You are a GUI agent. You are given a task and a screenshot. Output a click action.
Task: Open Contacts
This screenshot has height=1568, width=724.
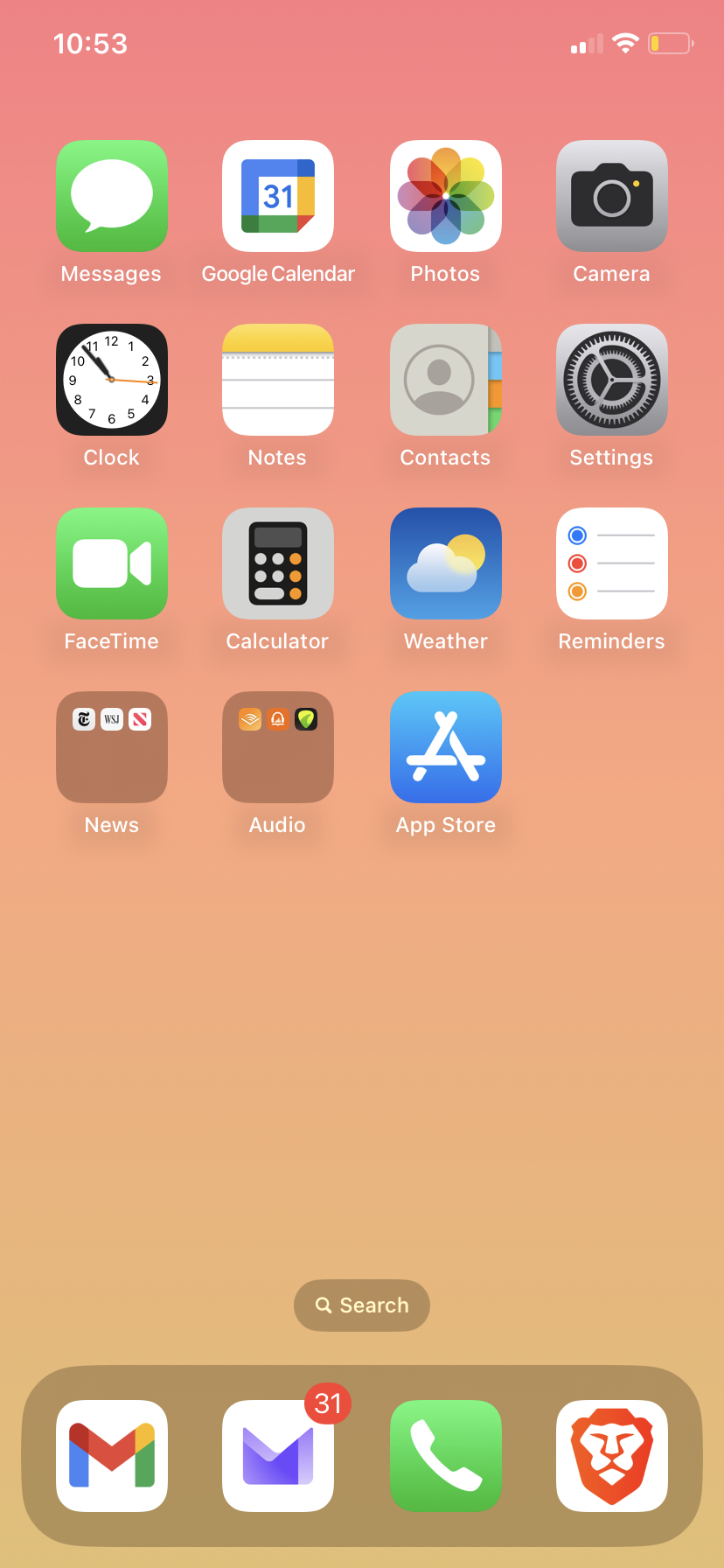click(x=446, y=380)
